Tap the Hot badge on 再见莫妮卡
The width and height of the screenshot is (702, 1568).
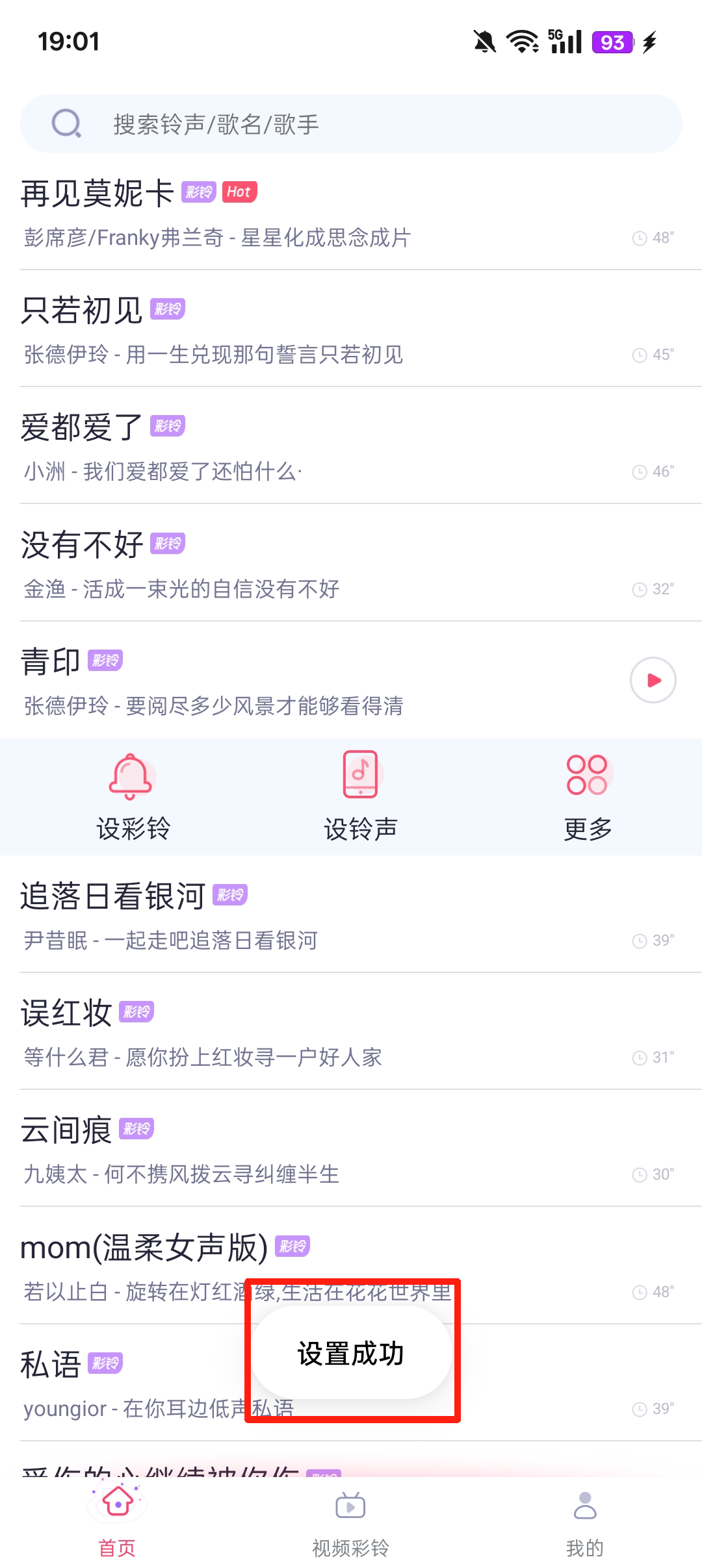click(239, 192)
